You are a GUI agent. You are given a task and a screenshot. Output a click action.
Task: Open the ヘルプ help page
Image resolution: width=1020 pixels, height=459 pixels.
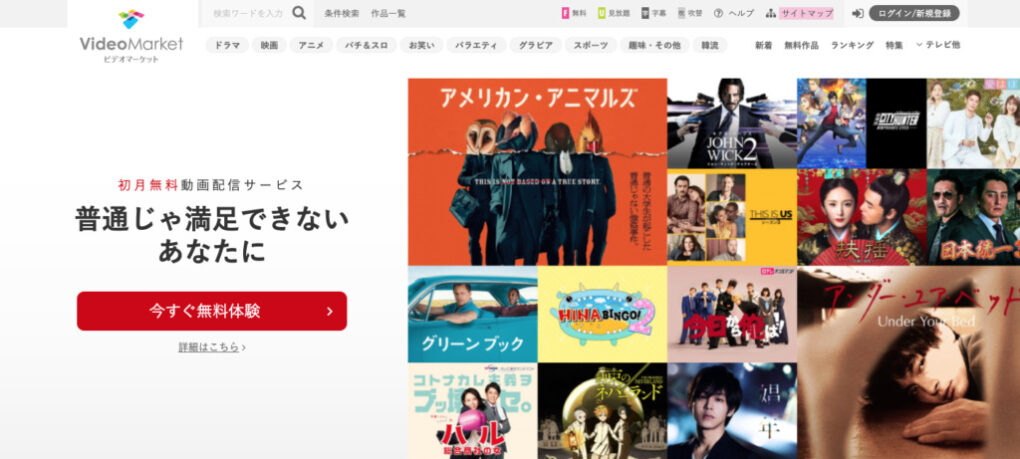[735, 13]
